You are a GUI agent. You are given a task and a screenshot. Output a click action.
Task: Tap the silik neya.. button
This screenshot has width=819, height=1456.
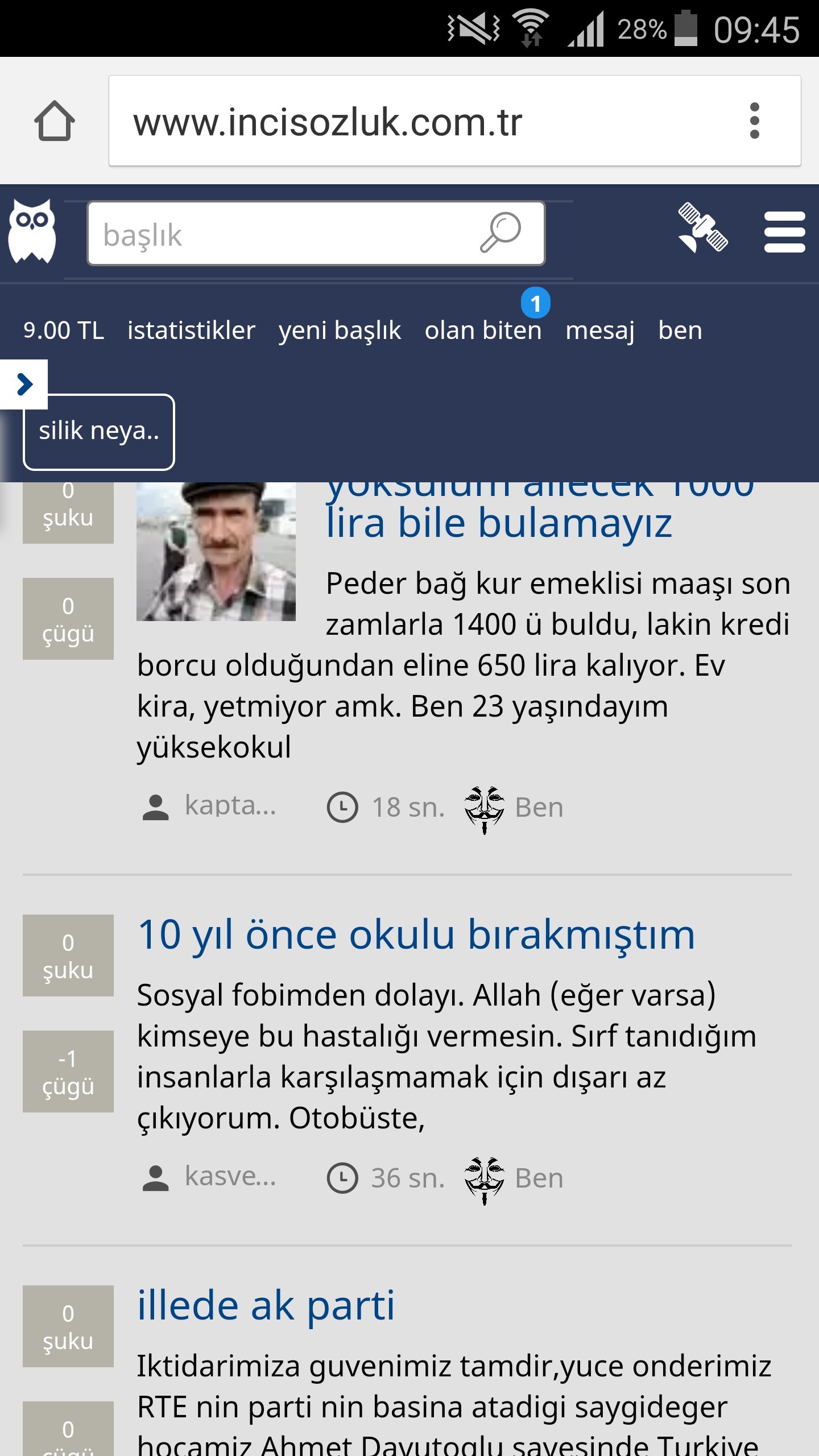(99, 432)
